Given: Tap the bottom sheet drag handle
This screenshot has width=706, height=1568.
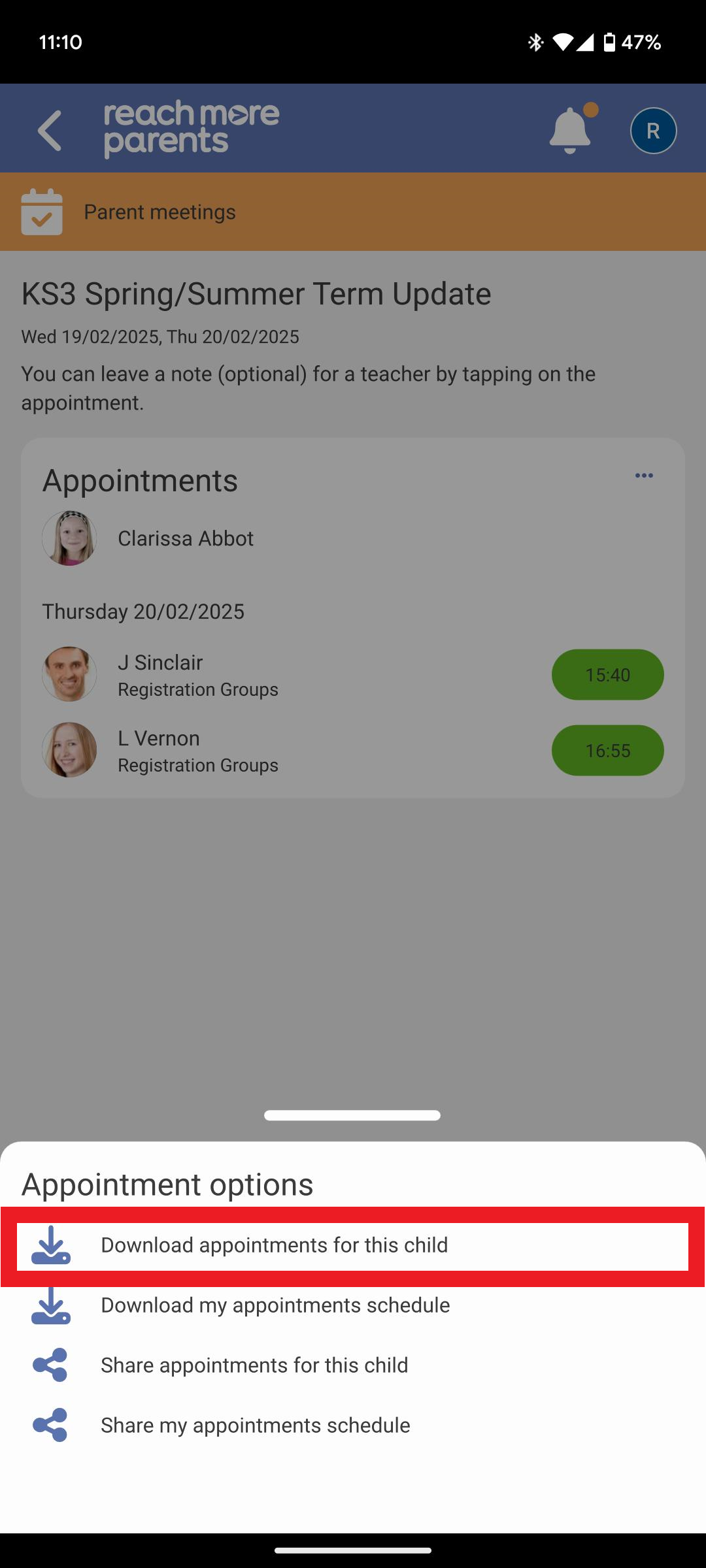Looking at the screenshot, I should 352,1115.
